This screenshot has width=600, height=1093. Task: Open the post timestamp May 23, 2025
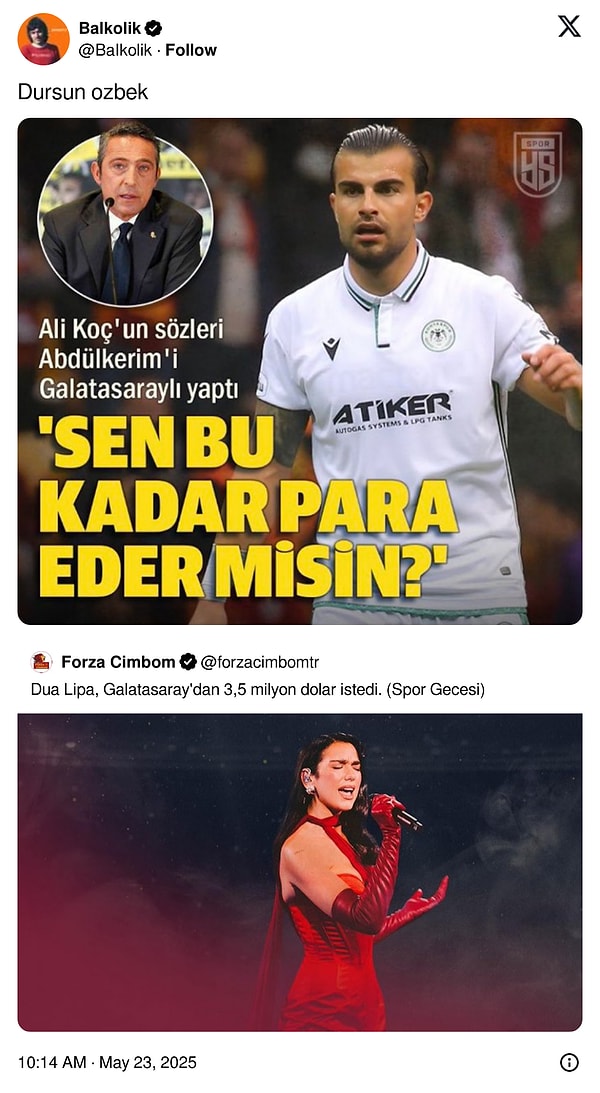(x=107, y=1062)
